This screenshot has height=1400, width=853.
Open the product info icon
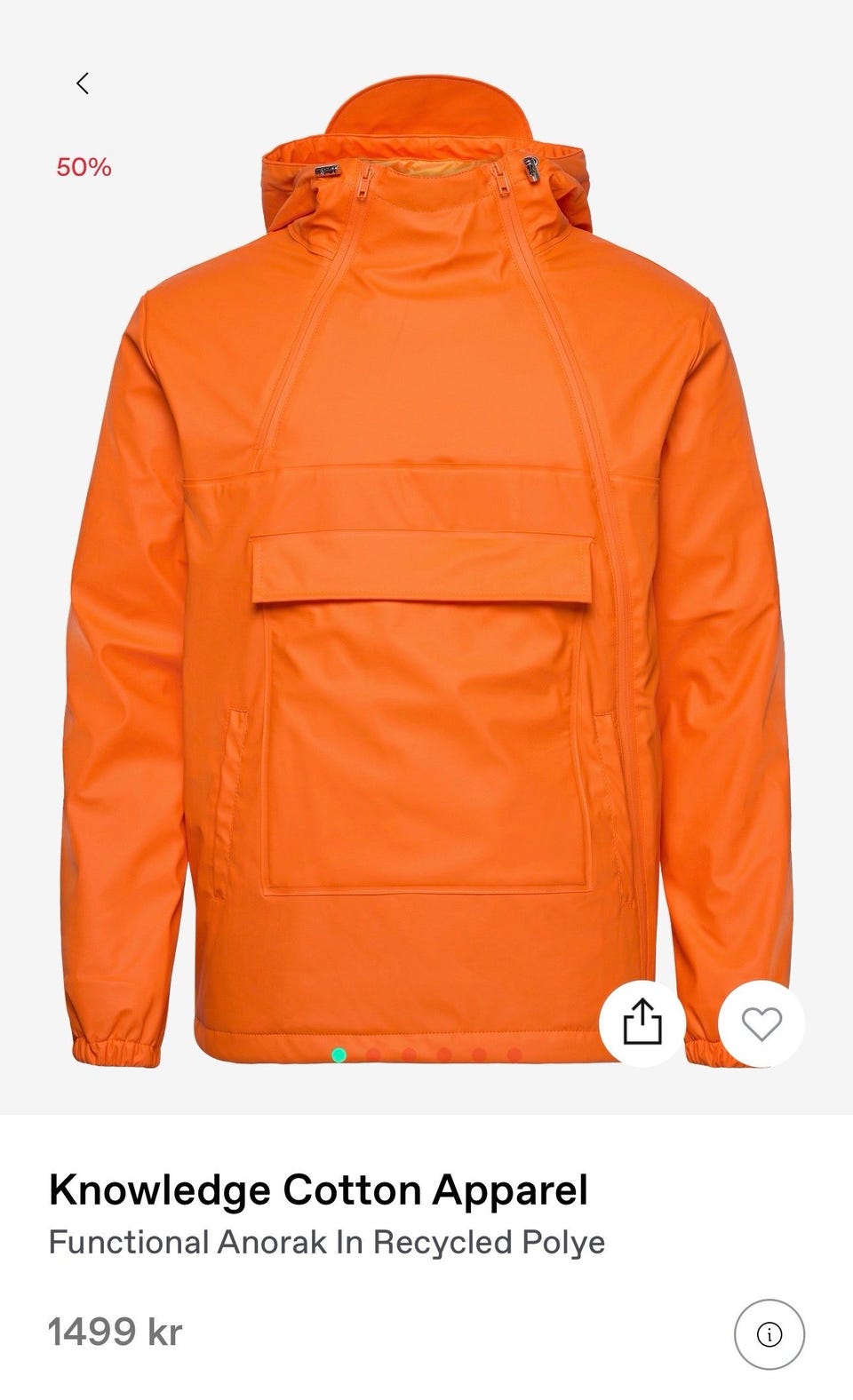[769, 1334]
